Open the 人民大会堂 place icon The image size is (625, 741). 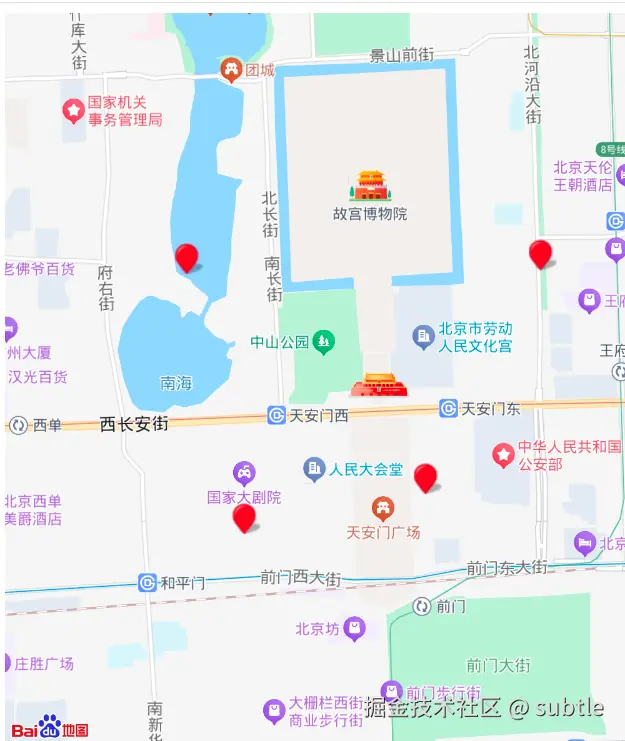click(315, 468)
